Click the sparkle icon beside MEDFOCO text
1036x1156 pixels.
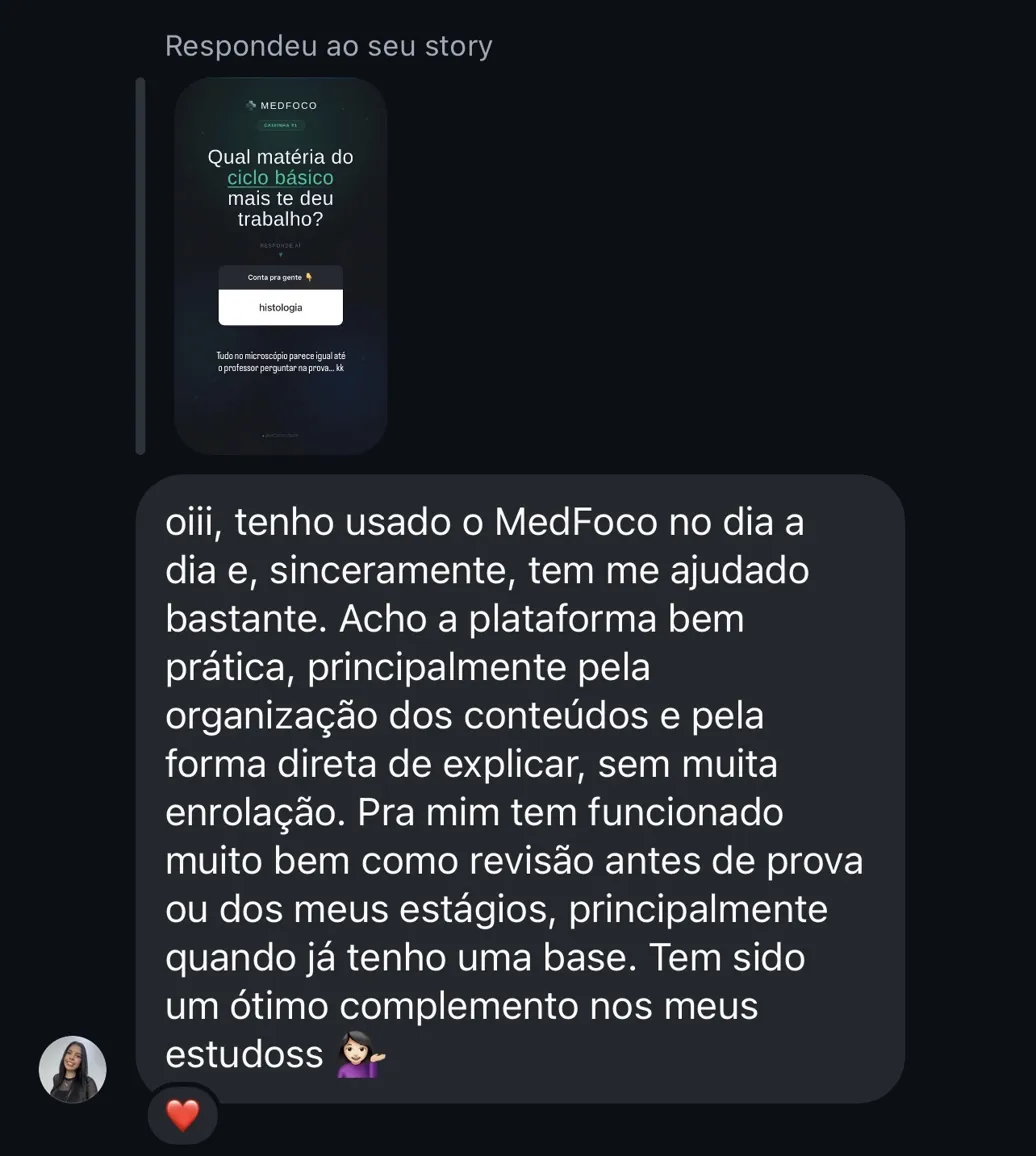coord(249,105)
